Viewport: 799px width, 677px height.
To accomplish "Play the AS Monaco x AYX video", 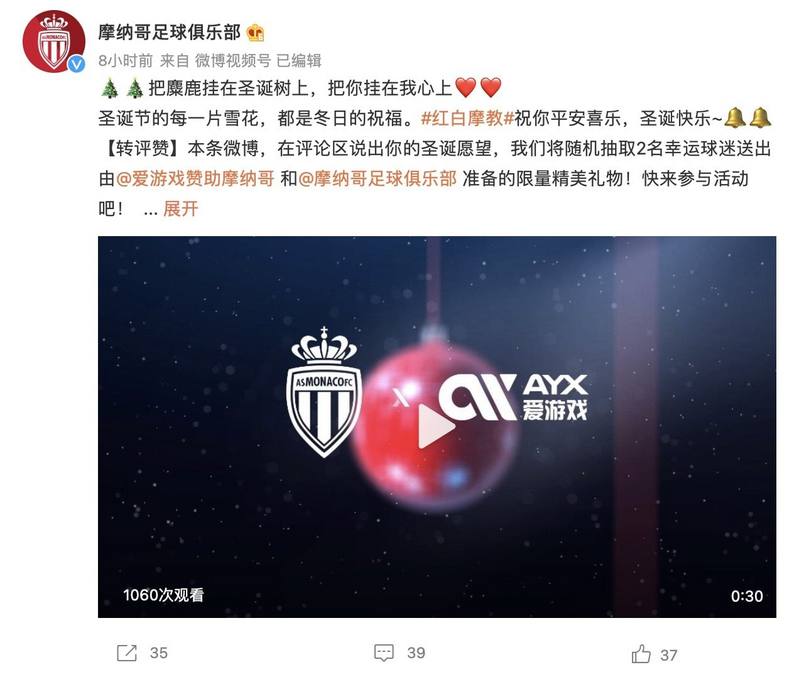I will [x=436, y=427].
